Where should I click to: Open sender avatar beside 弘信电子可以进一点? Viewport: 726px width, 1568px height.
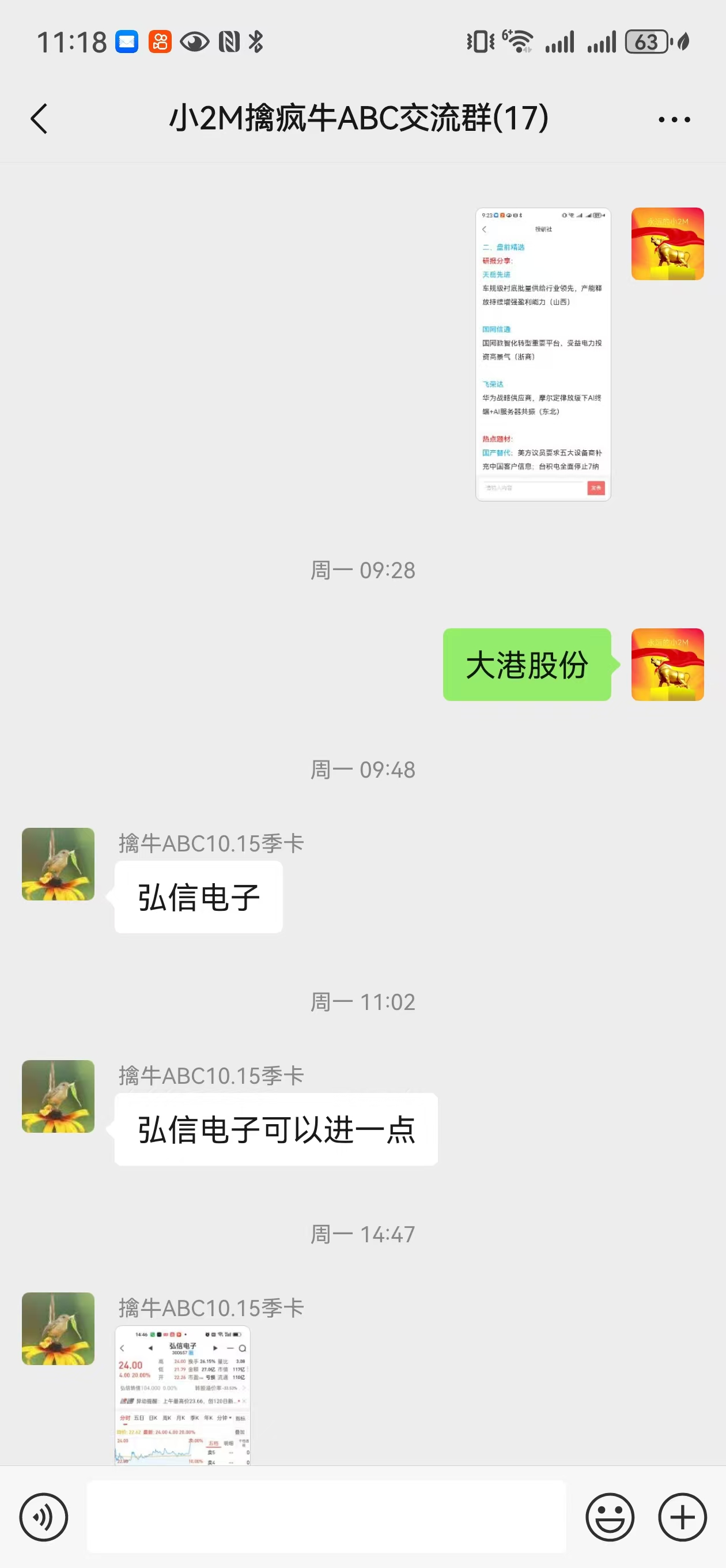pos(58,1096)
